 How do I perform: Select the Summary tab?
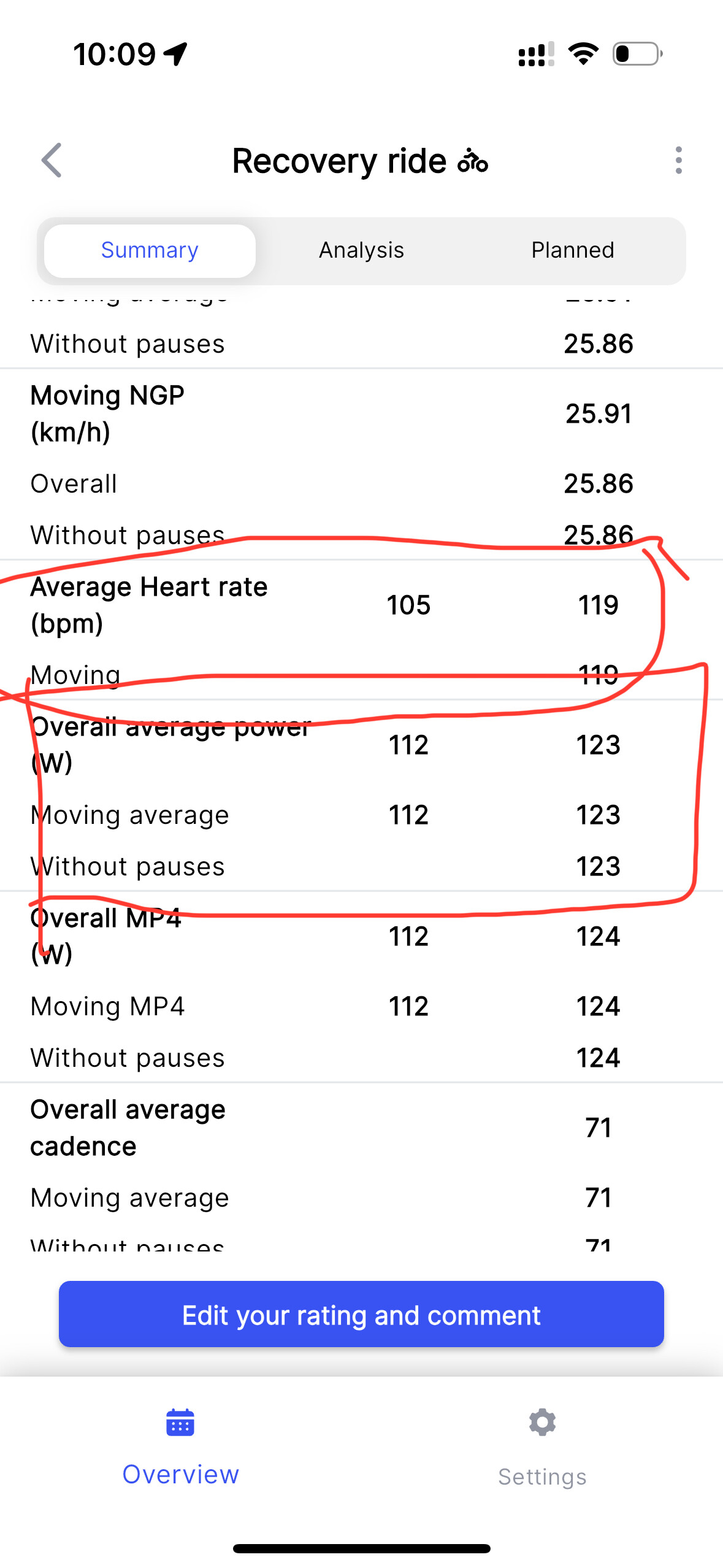pyautogui.click(x=150, y=250)
